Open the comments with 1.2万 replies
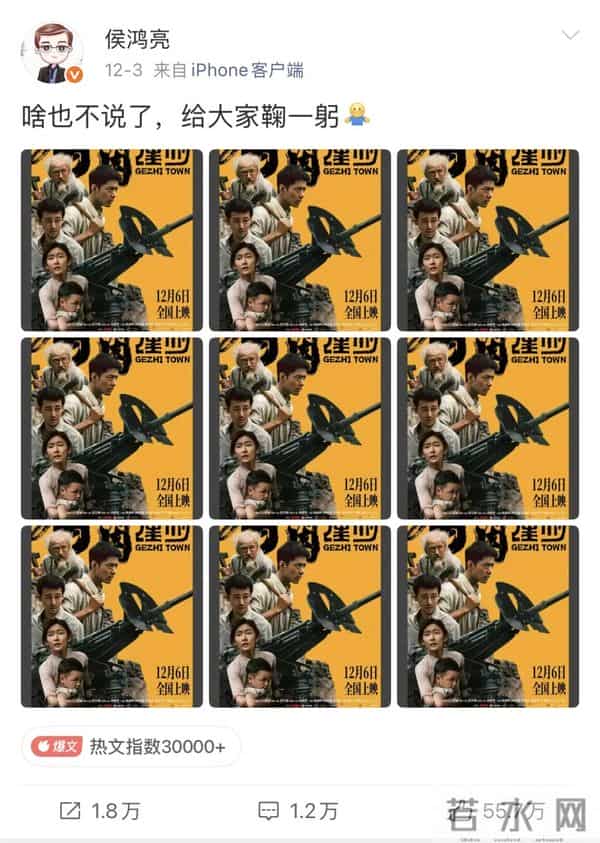The image size is (600, 843). click(x=298, y=811)
